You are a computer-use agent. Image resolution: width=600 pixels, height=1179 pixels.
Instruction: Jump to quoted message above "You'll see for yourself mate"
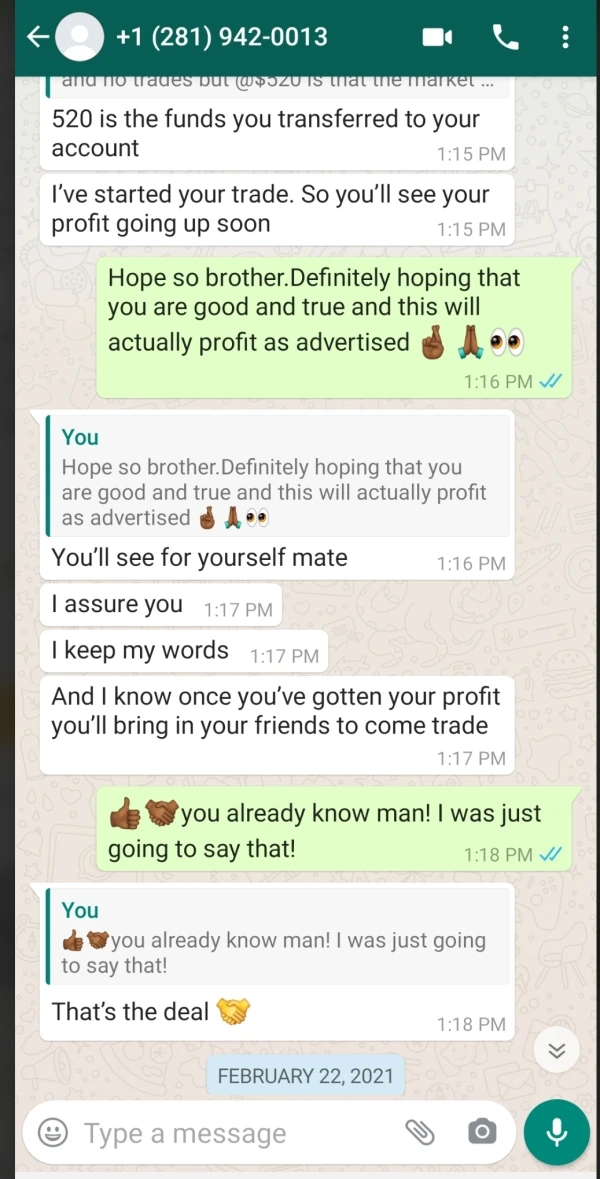click(275, 477)
